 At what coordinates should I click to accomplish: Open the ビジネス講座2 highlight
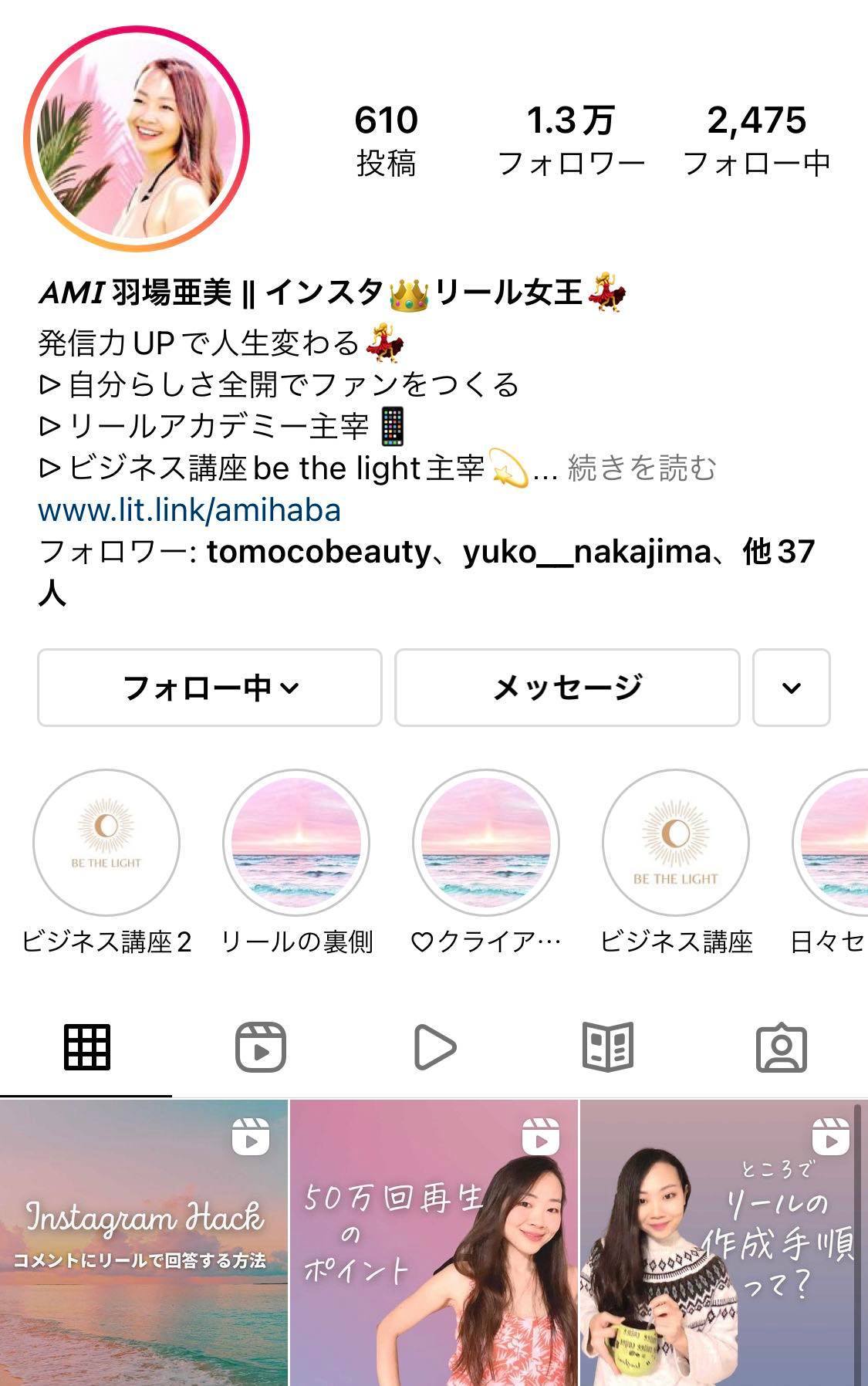106,843
